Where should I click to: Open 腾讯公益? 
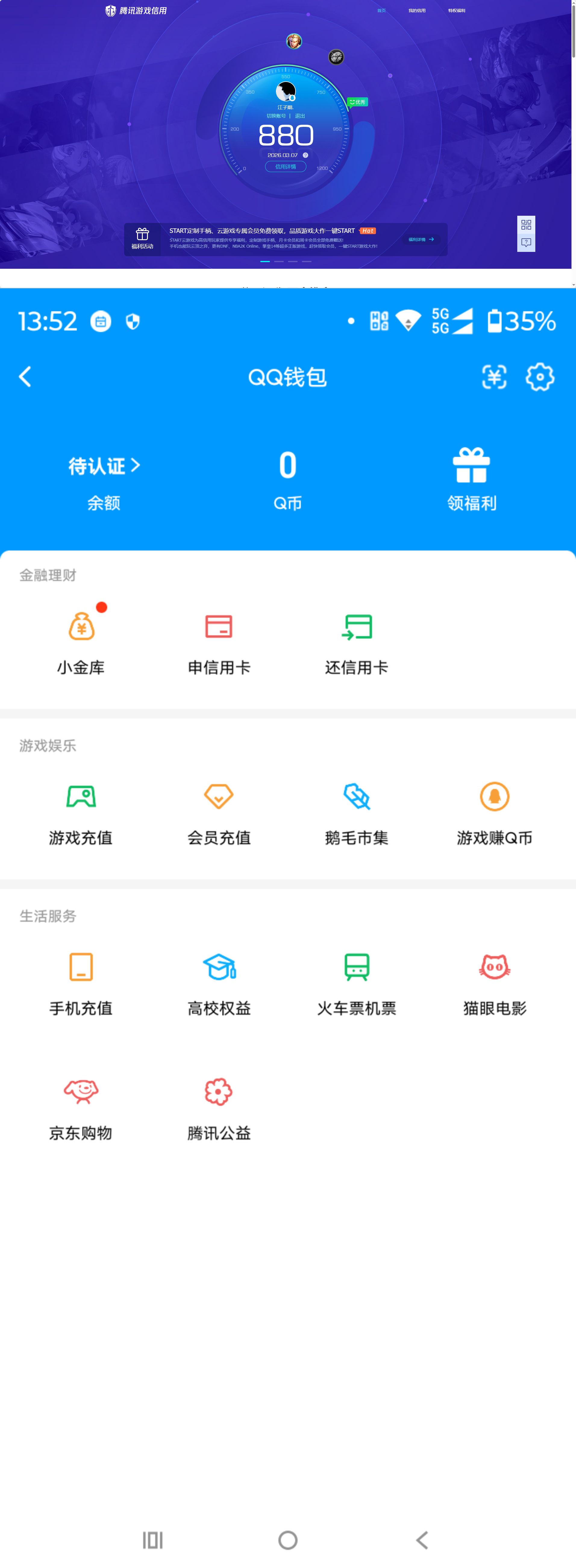(219, 1108)
